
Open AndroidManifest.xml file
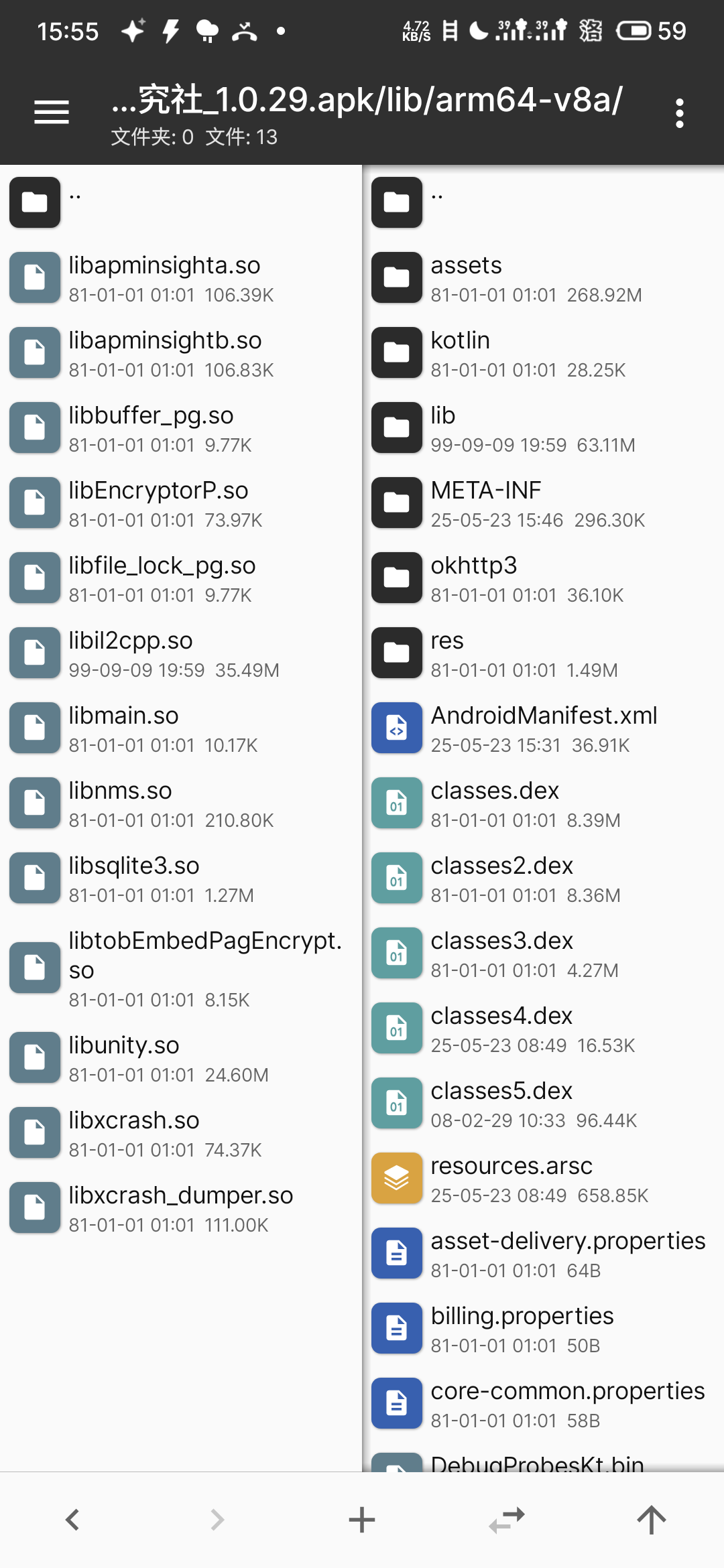[543, 728]
